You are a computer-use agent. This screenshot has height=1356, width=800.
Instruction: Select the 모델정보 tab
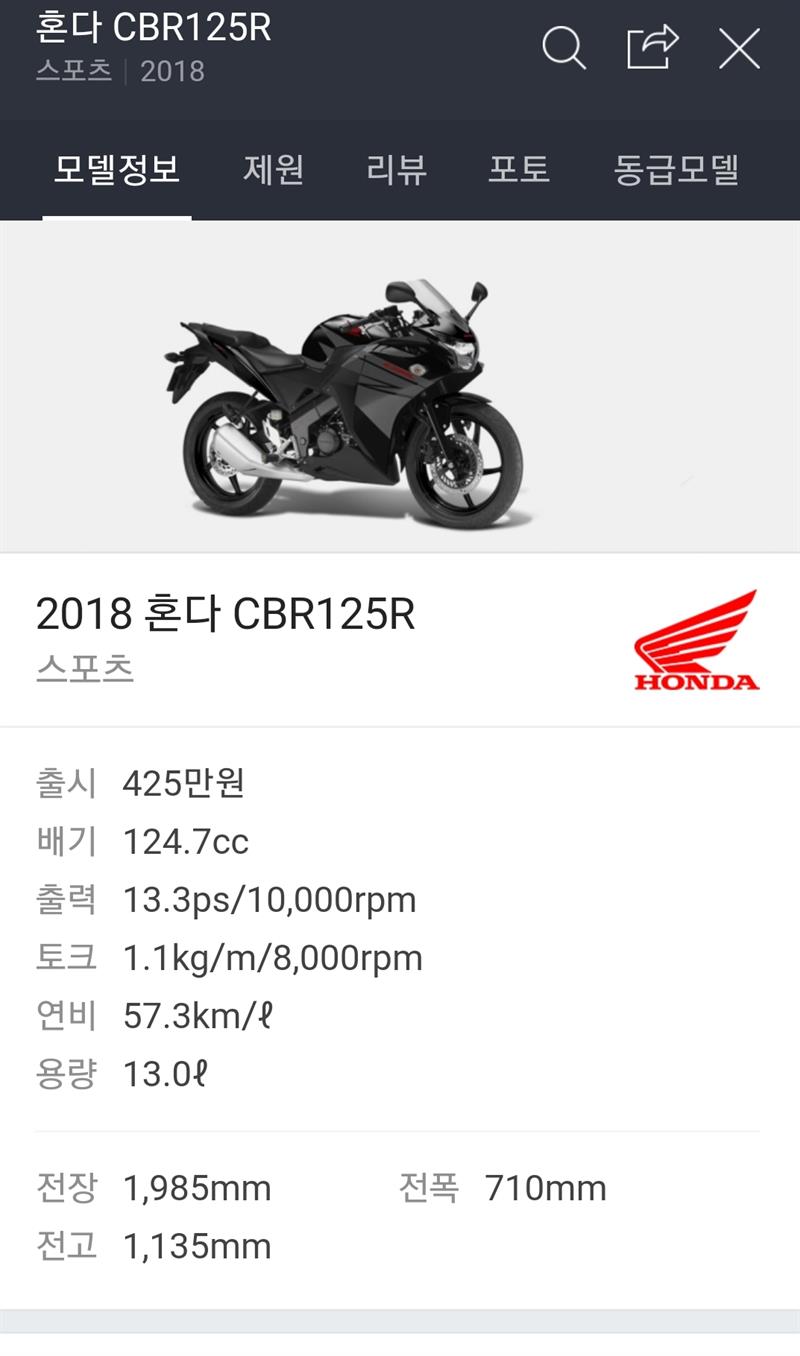117,169
